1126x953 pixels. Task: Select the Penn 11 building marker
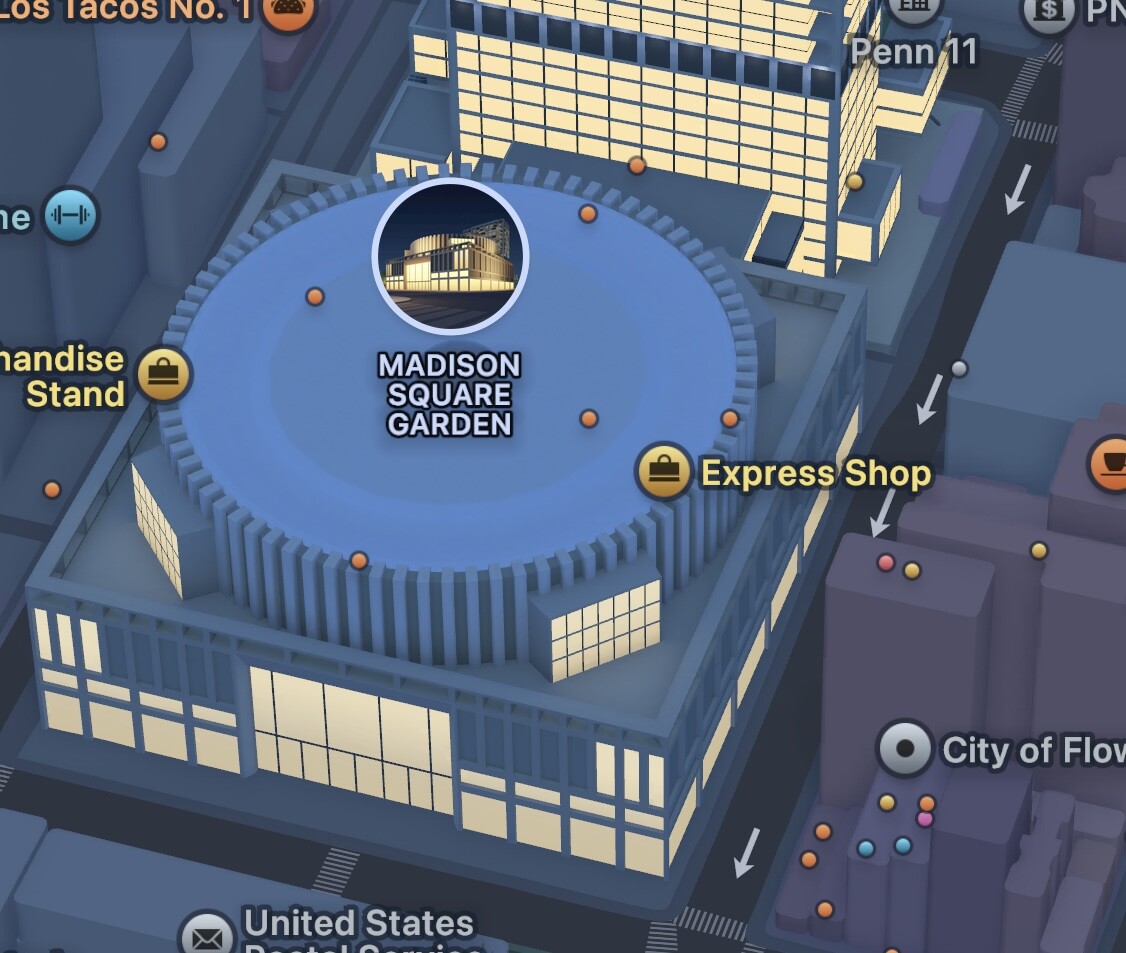[914, 8]
